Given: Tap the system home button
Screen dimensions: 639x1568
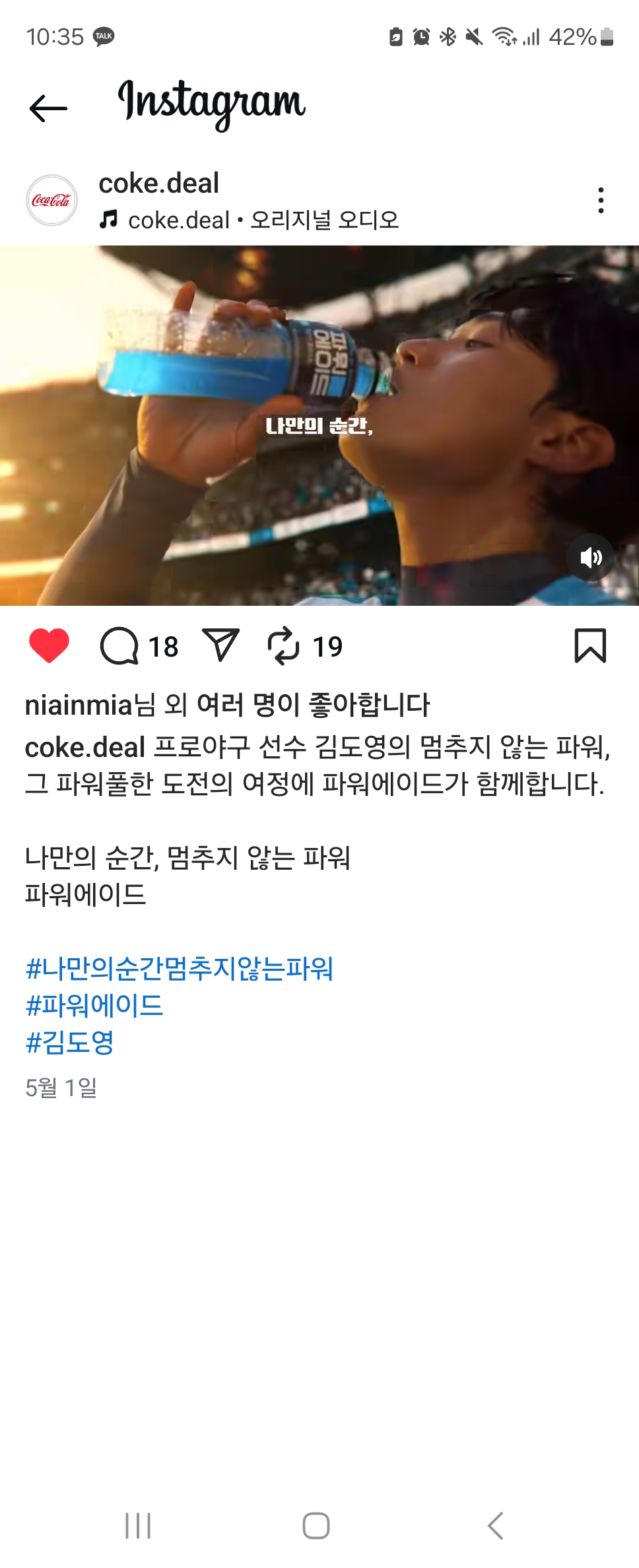Looking at the screenshot, I should 316,1526.
